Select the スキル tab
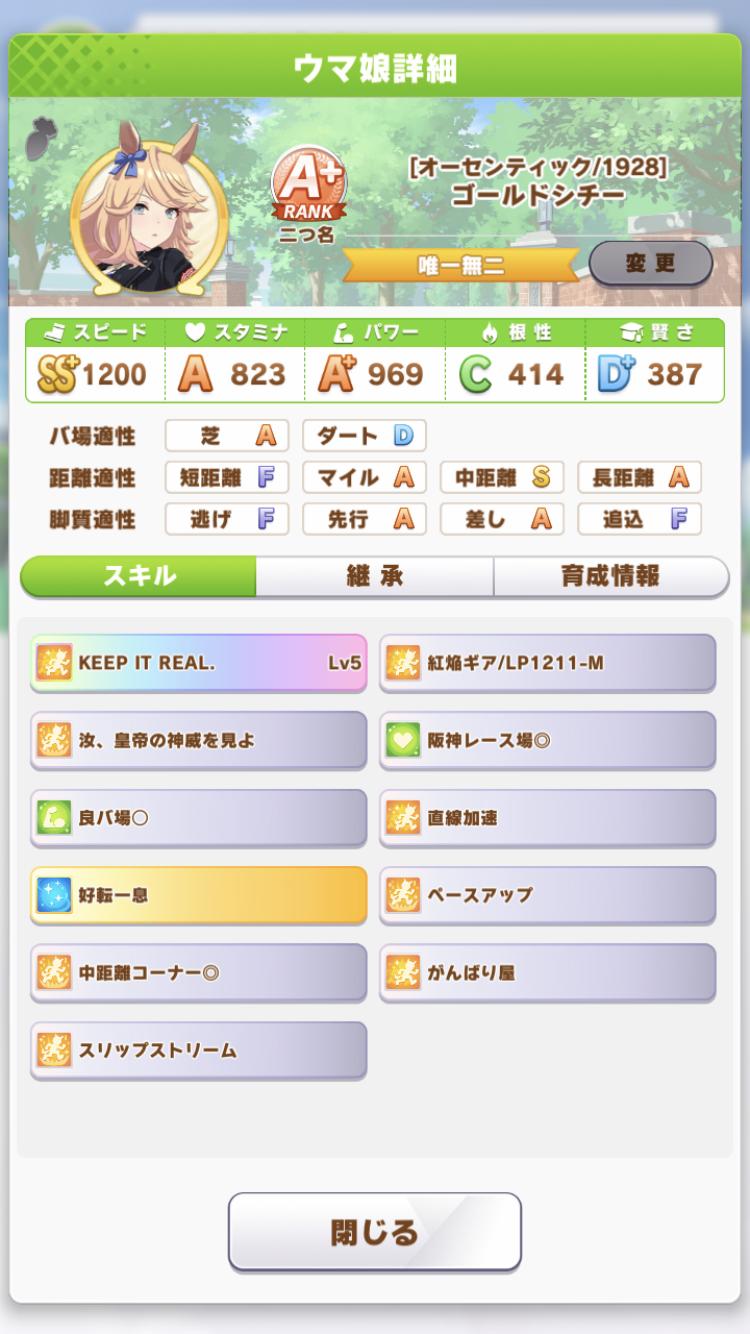This screenshot has height=1334, width=750. [139, 576]
